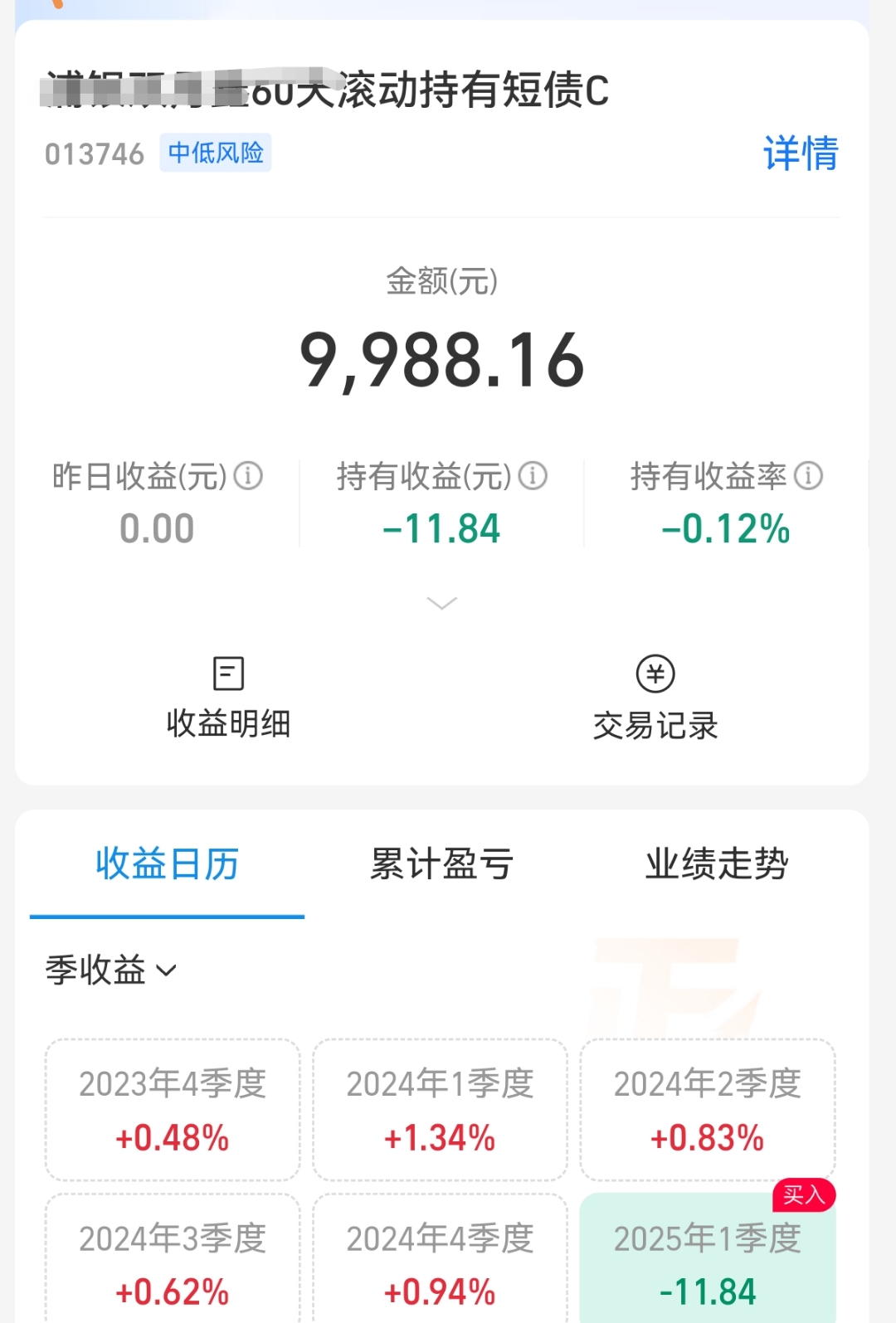Switch to the 业绩走势 tab

[x=717, y=864]
